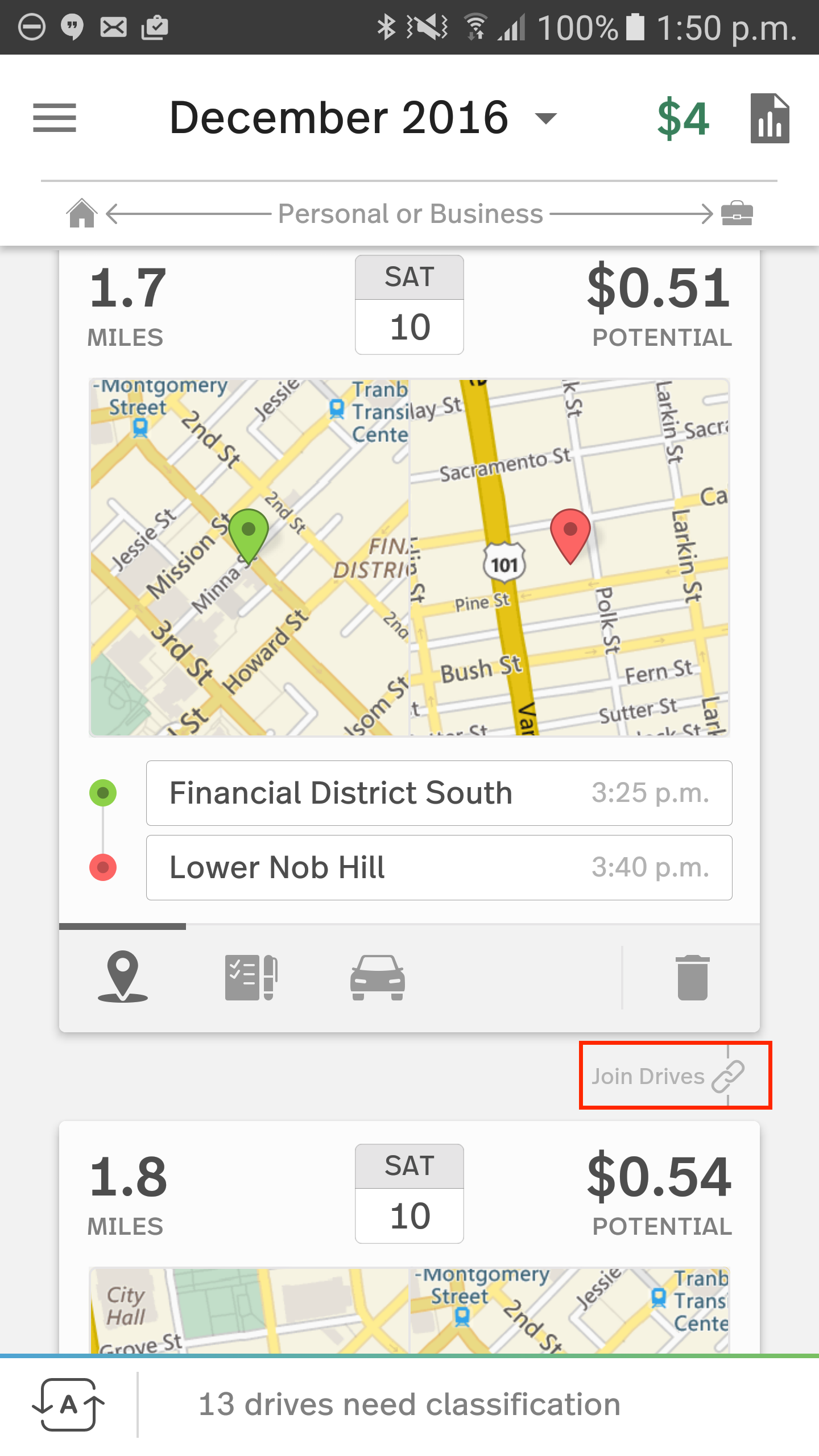
Task: Tap the $4 earnings total
Action: [683, 118]
